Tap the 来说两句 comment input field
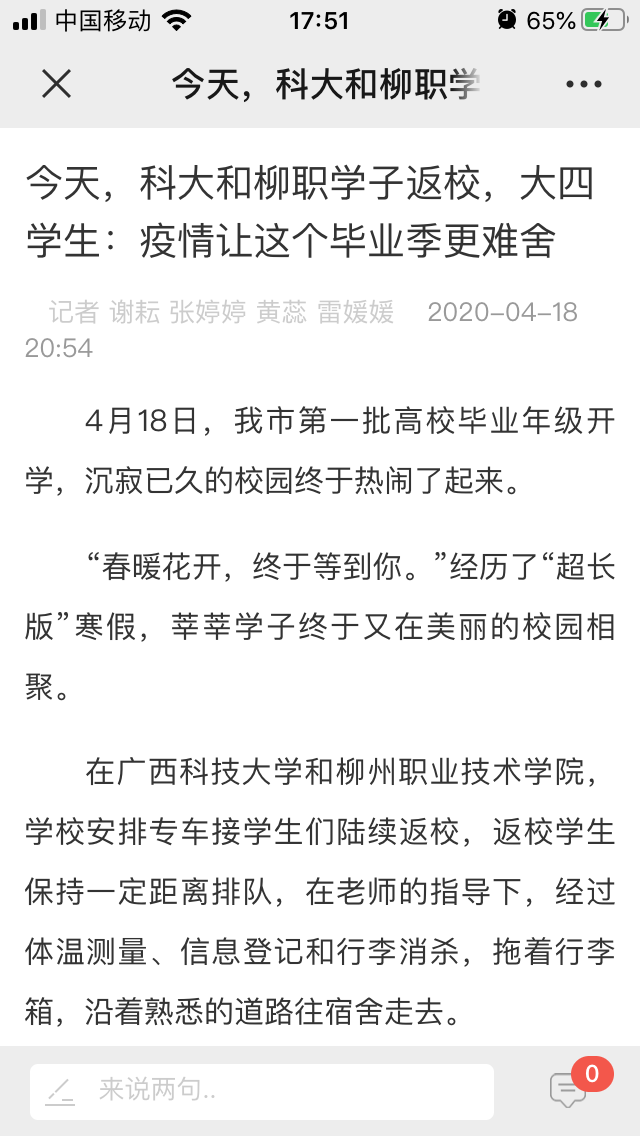Screen dimensions: 640x1136 click(x=262, y=1091)
